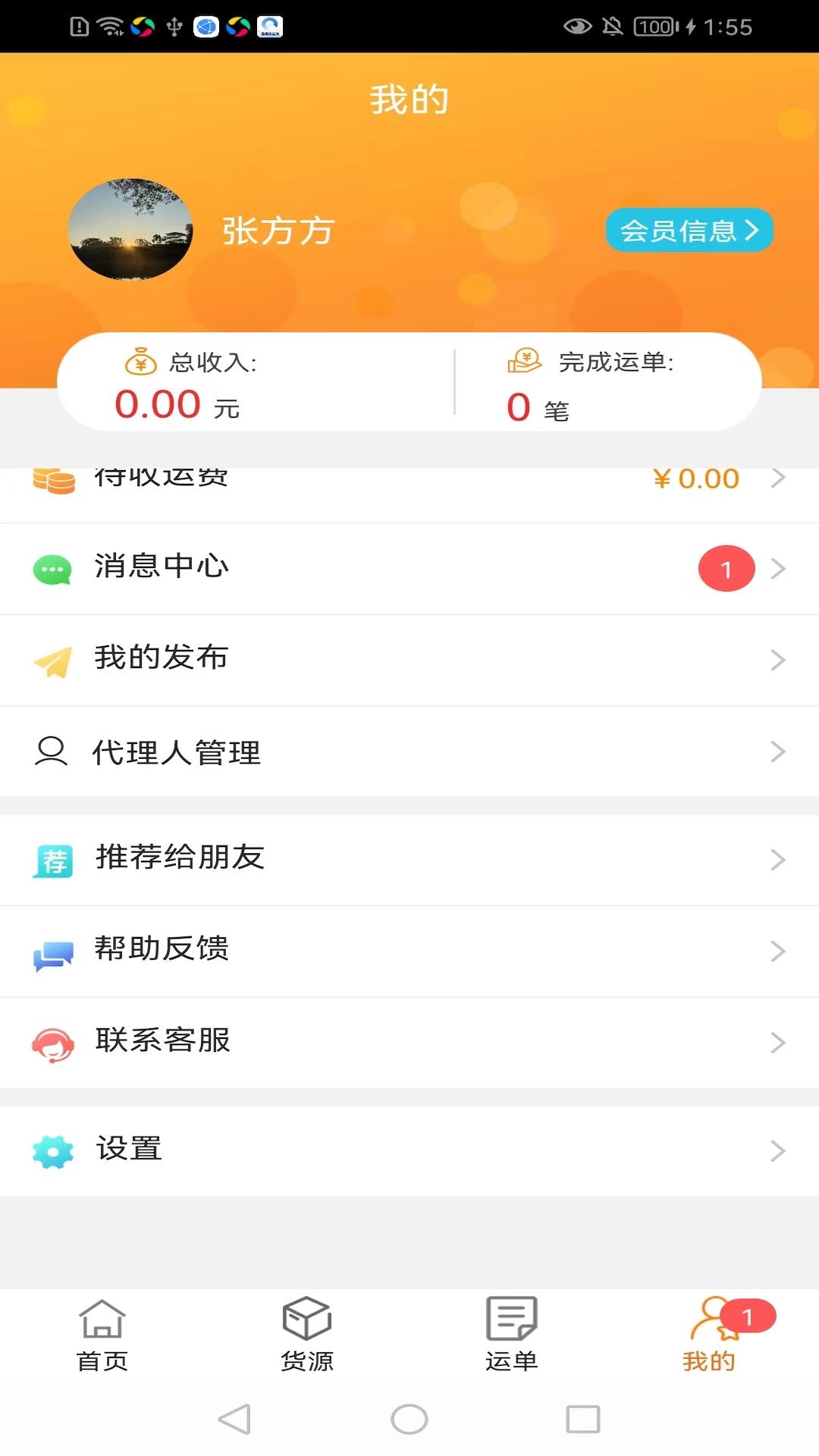The width and height of the screenshot is (819, 1456).
Task: Expand the 消息中心 row chevron
Action: [x=779, y=568]
